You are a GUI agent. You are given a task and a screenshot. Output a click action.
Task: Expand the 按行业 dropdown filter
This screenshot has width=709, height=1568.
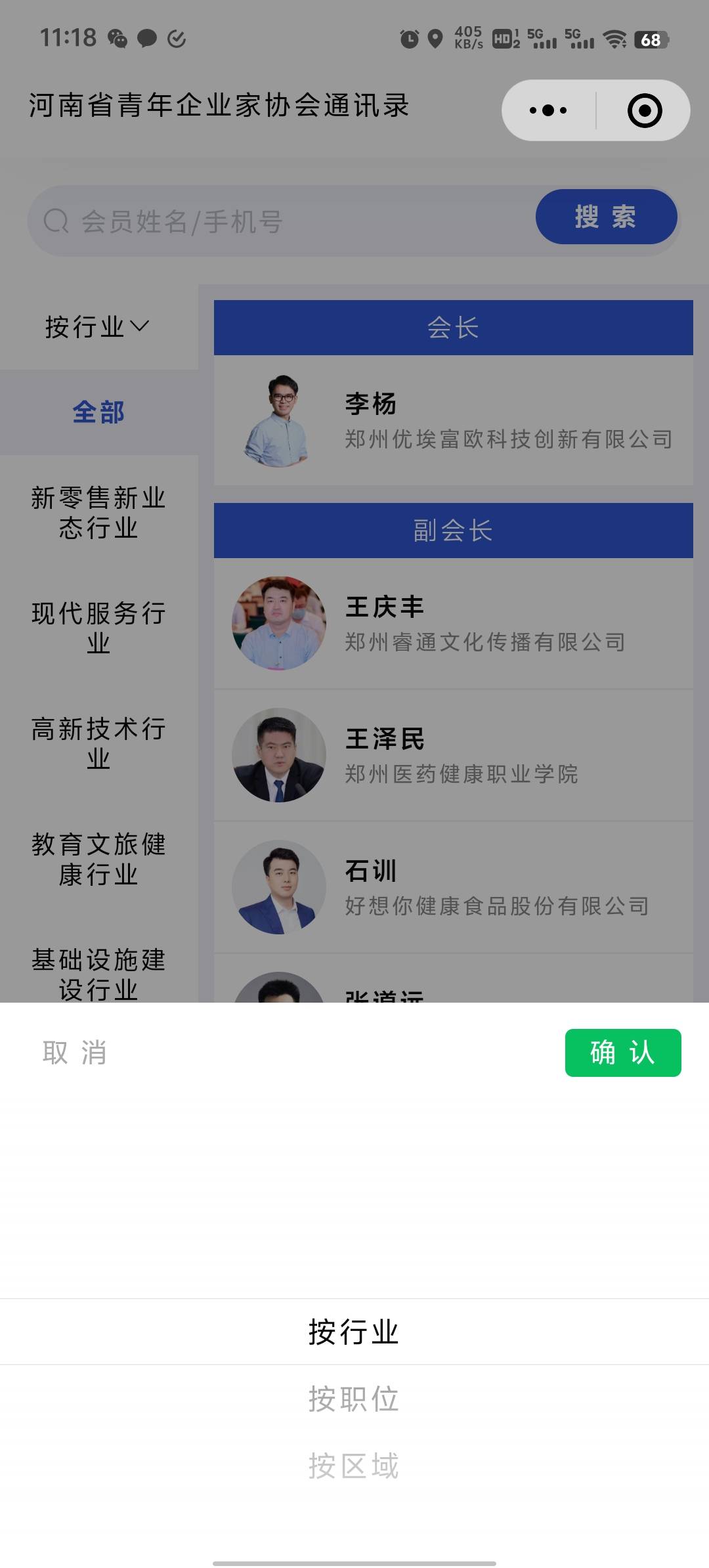click(x=98, y=326)
